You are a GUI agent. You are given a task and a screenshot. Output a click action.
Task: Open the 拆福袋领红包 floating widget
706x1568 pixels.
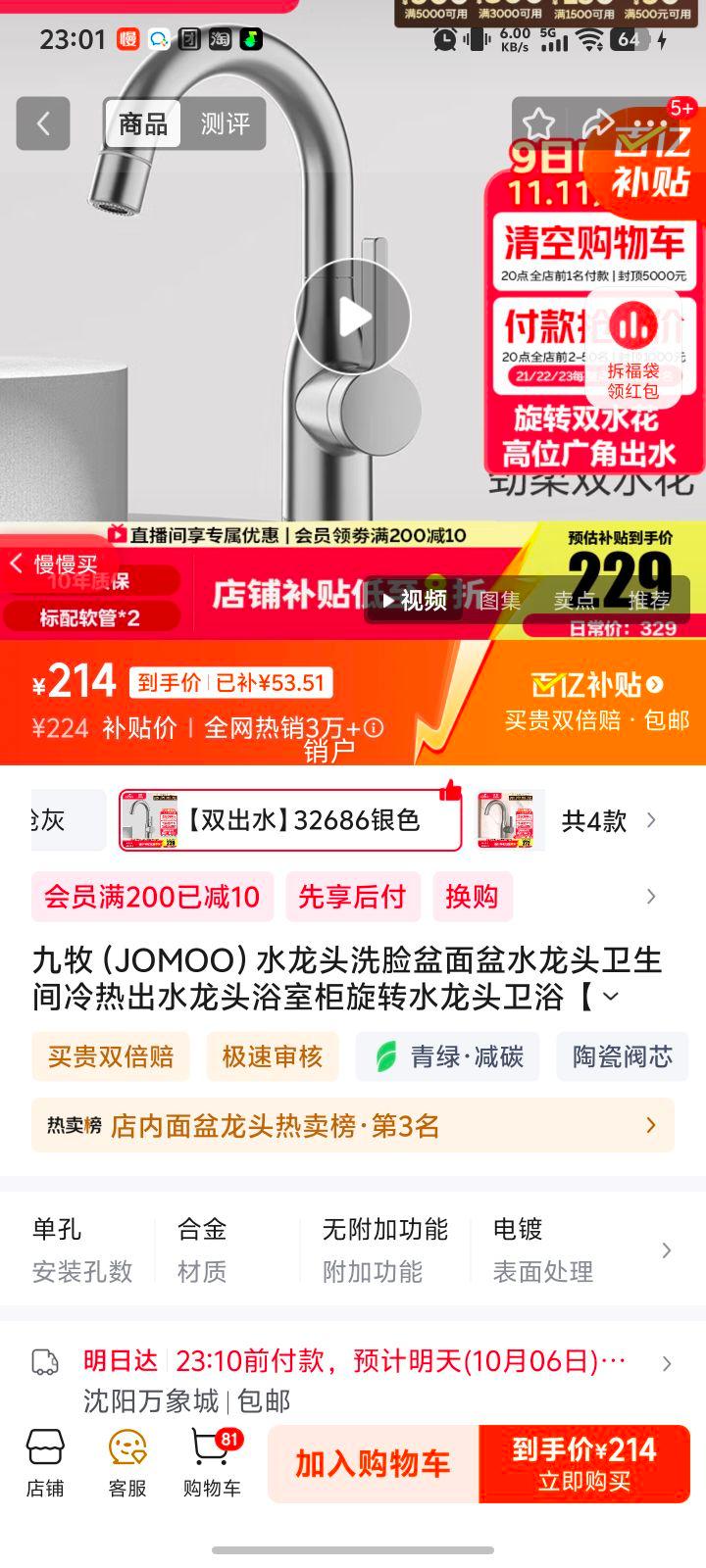(632, 350)
